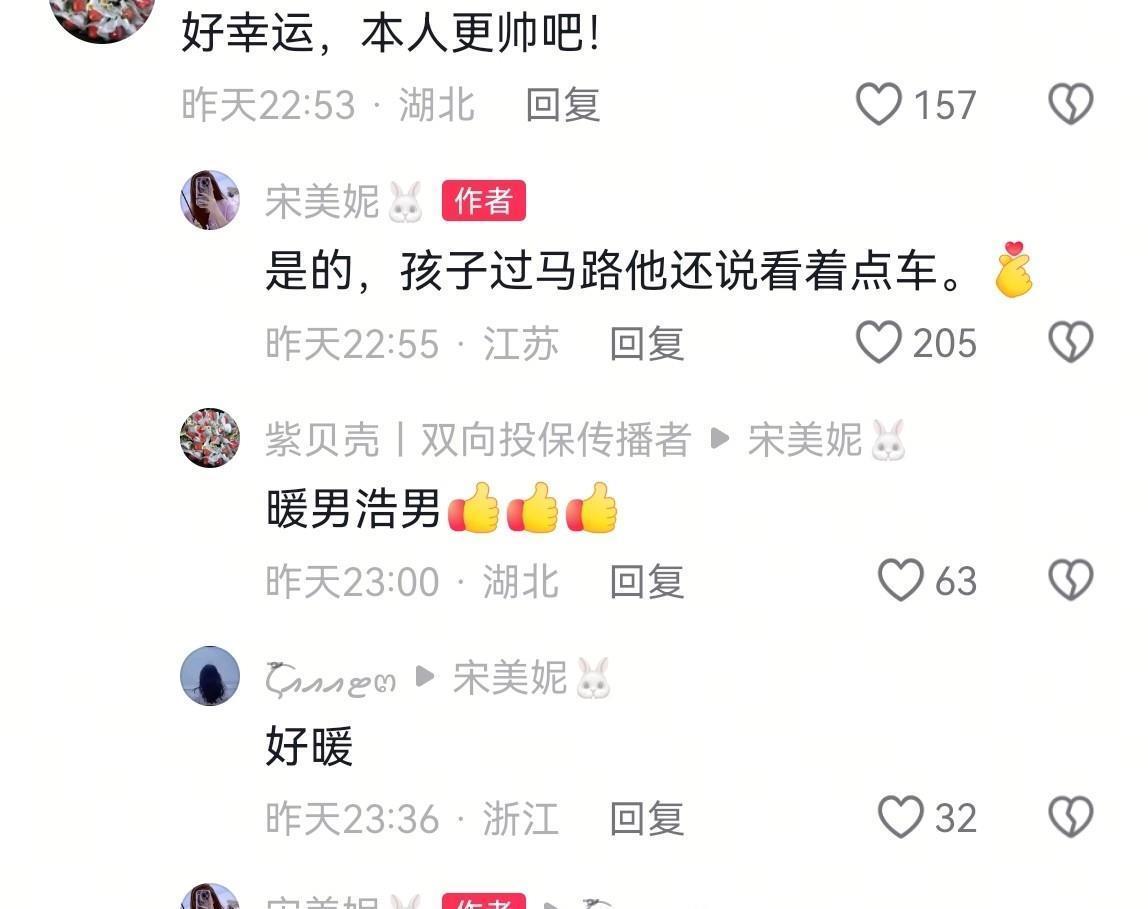Open 宋美妮's profile avatar at 22:55 reply
Viewport: 1148px width, 909px height.
(x=210, y=200)
